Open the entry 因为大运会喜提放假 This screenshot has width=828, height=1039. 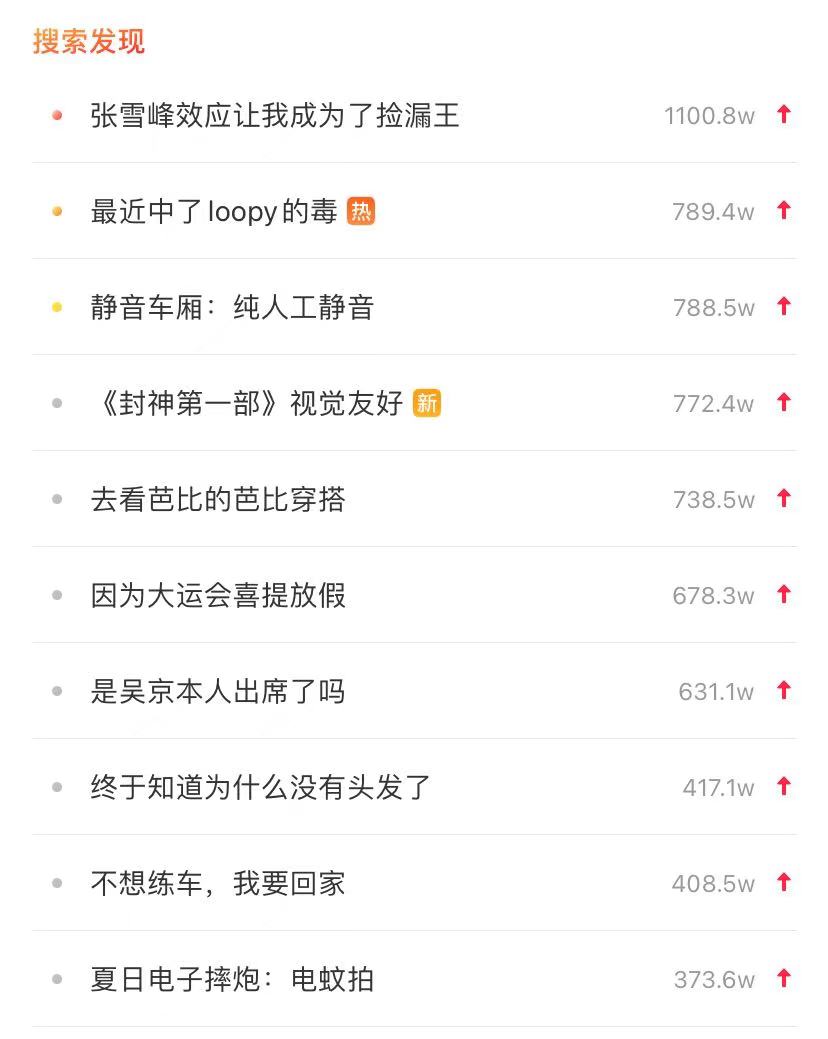pyautogui.click(x=218, y=596)
